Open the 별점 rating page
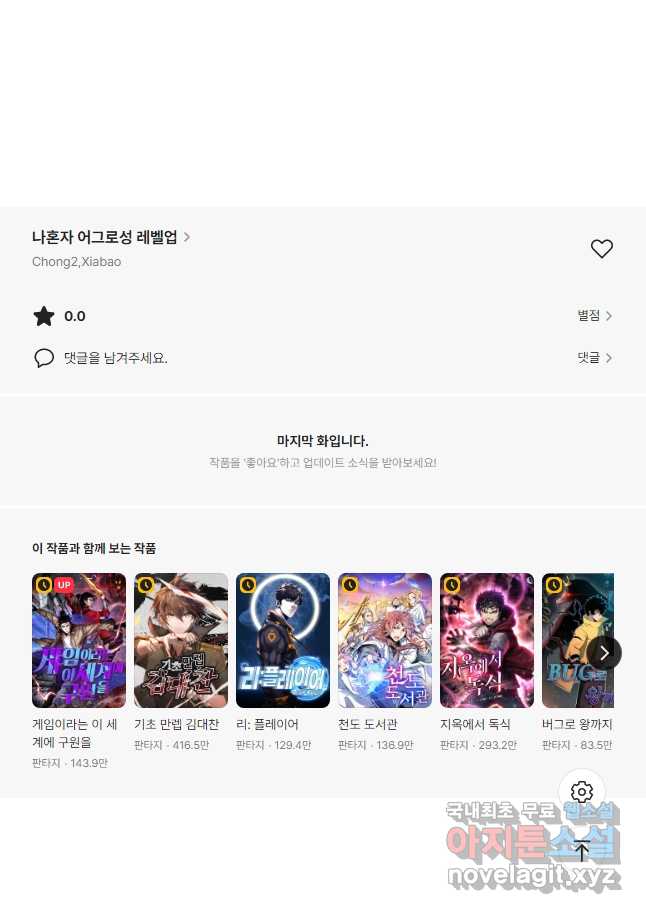This screenshot has height=914, width=646. pos(594,316)
